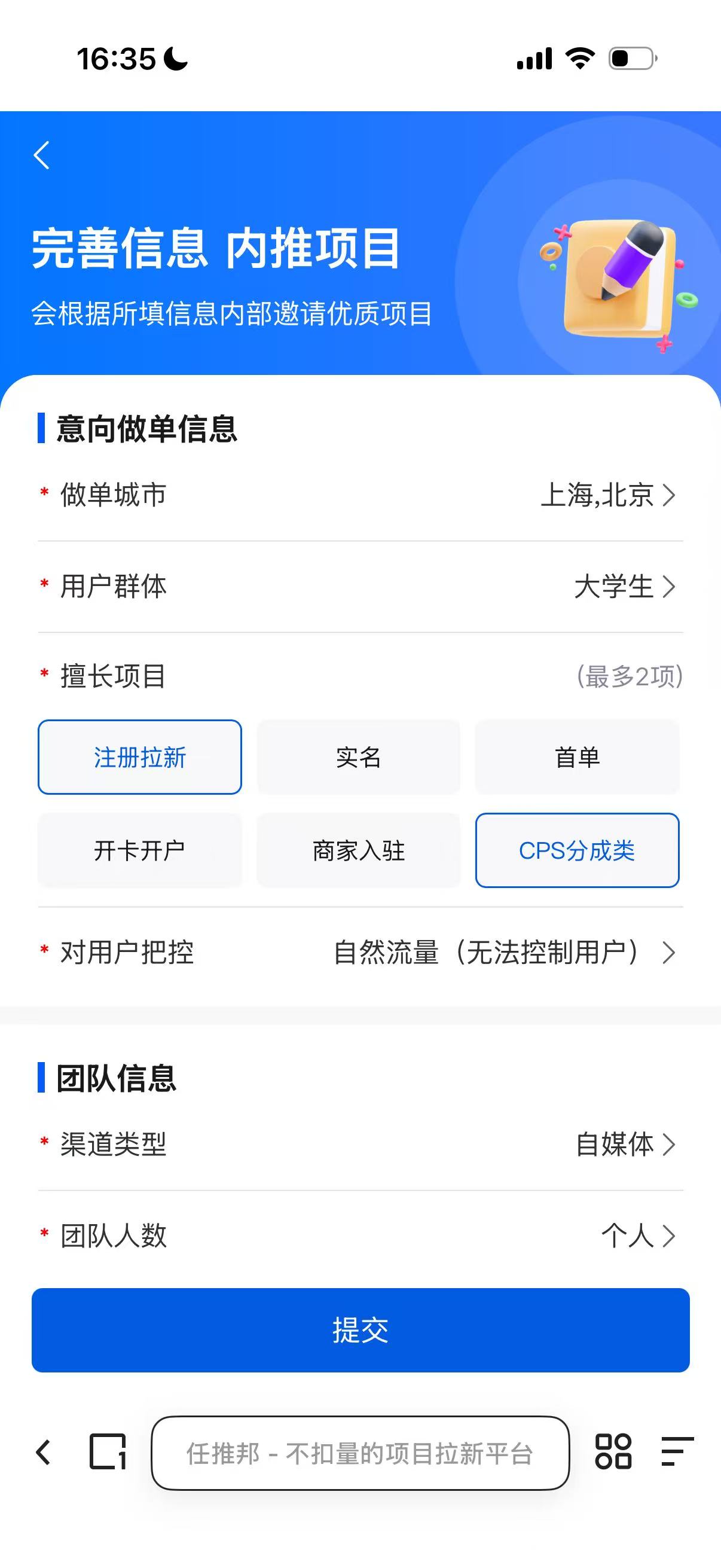This screenshot has width=721, height=1568.
Task: Deselect the 注册拉新 skill chip
Action: [x=139, y=756]
